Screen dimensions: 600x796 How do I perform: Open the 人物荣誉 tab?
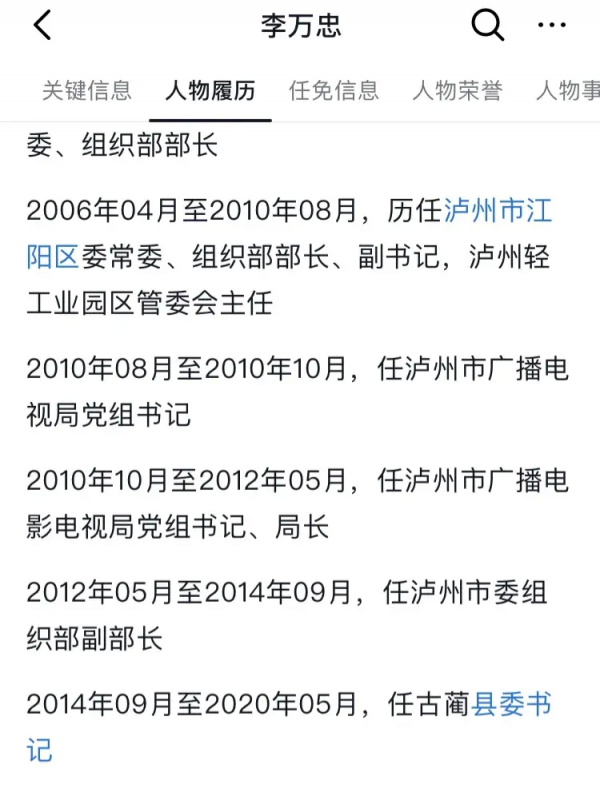(x=457, y=91)
